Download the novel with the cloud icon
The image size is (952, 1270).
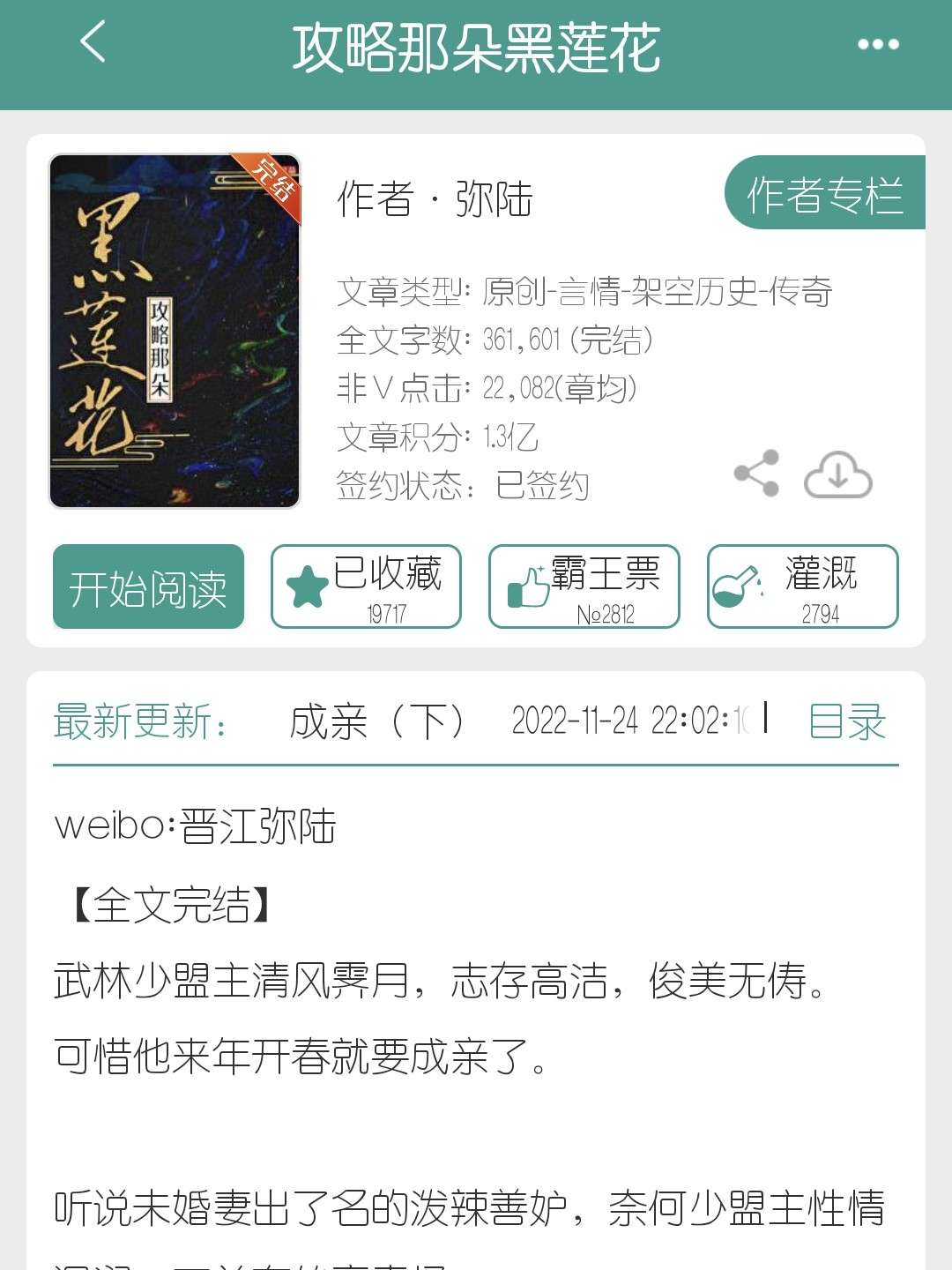pyautogui.click(x=837, y=475)
